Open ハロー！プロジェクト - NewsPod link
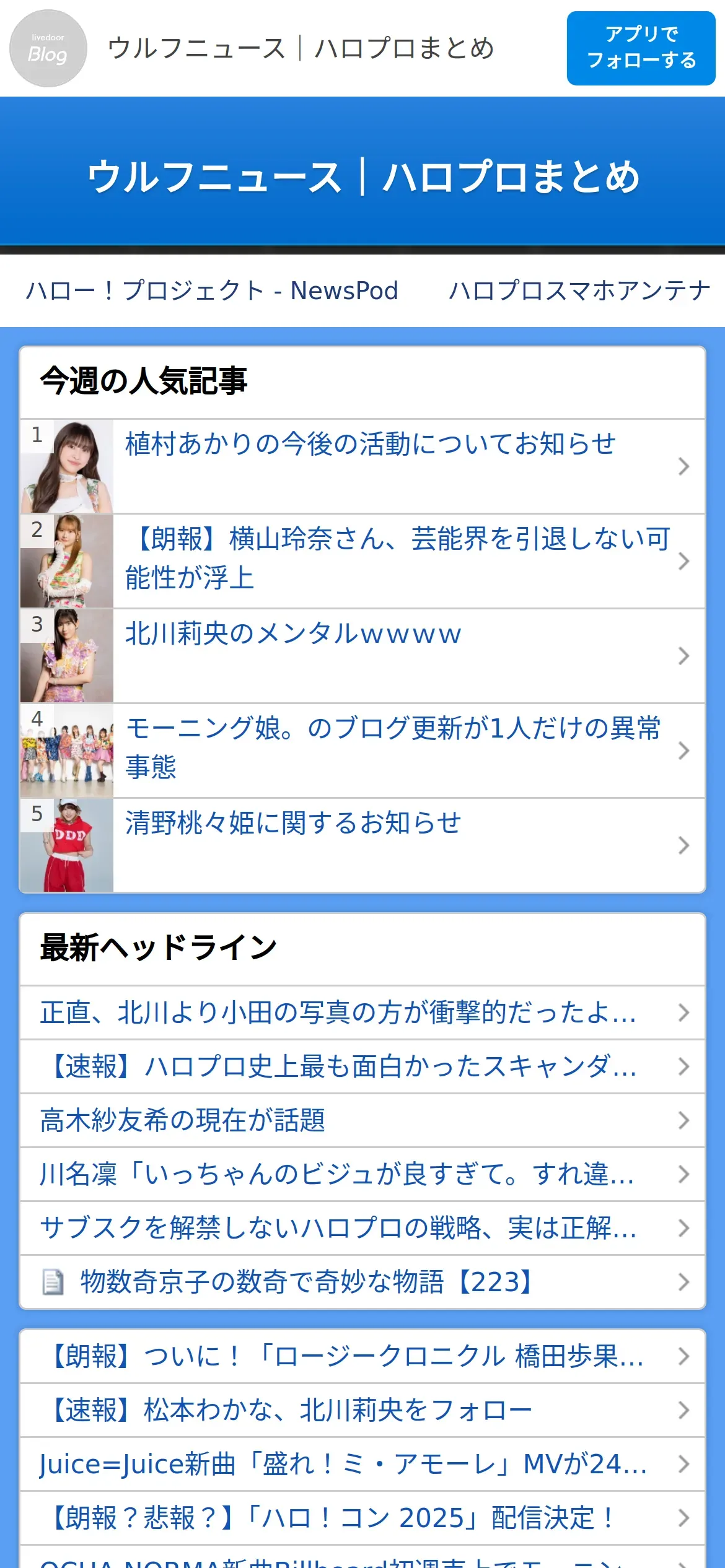 (212, 290)
